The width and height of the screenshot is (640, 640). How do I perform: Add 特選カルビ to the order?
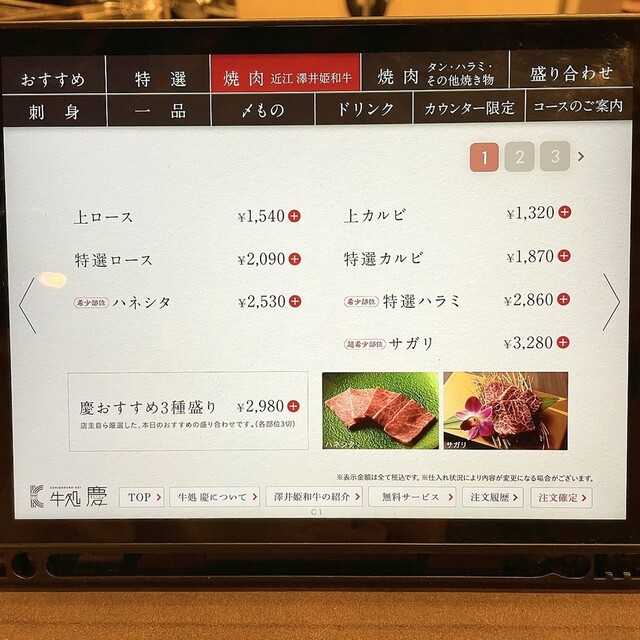pyautogui.click(x=563, y=257)
